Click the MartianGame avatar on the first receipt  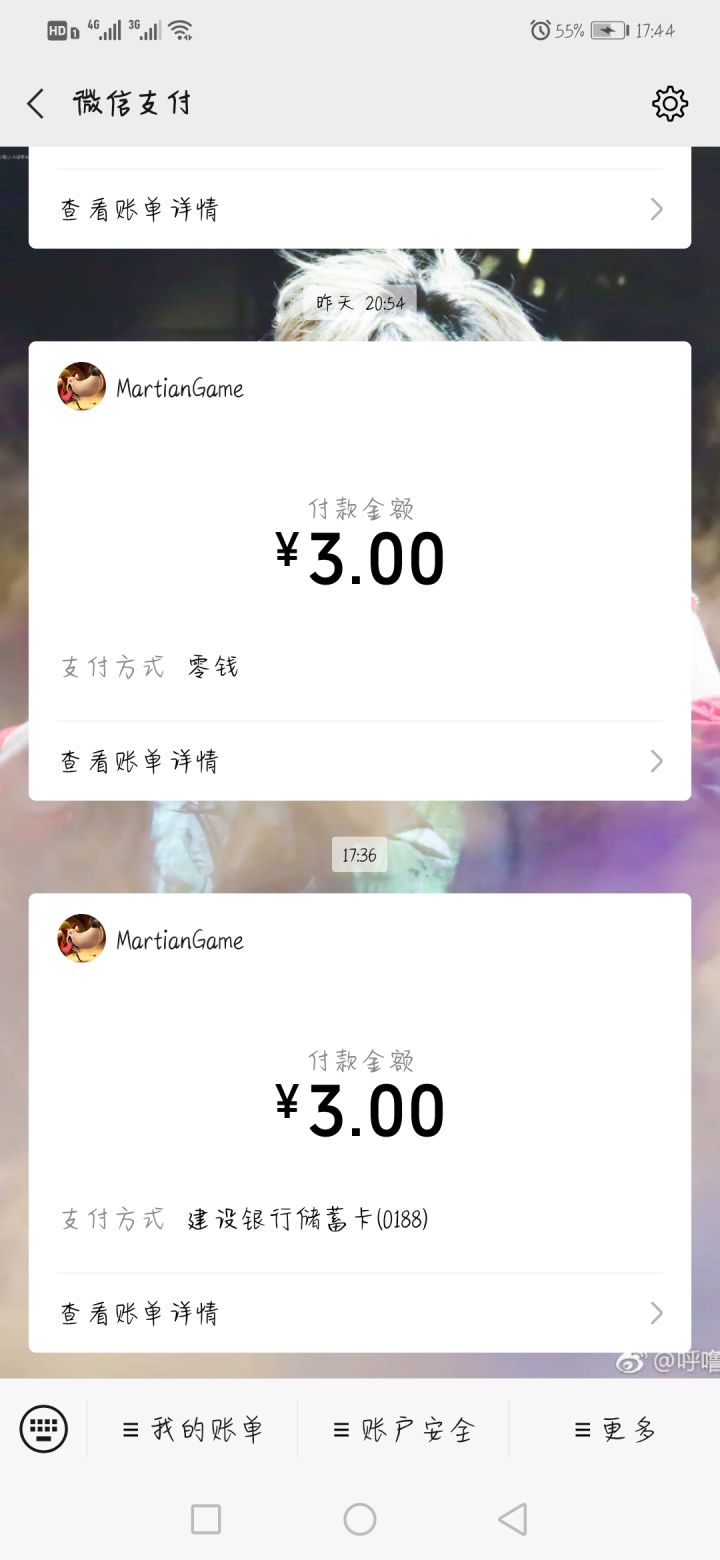click(80, 387)
